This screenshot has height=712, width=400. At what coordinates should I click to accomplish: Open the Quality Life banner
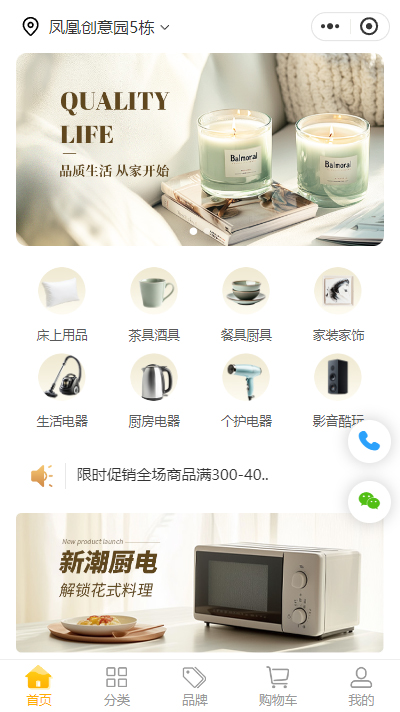pos(200,149)
